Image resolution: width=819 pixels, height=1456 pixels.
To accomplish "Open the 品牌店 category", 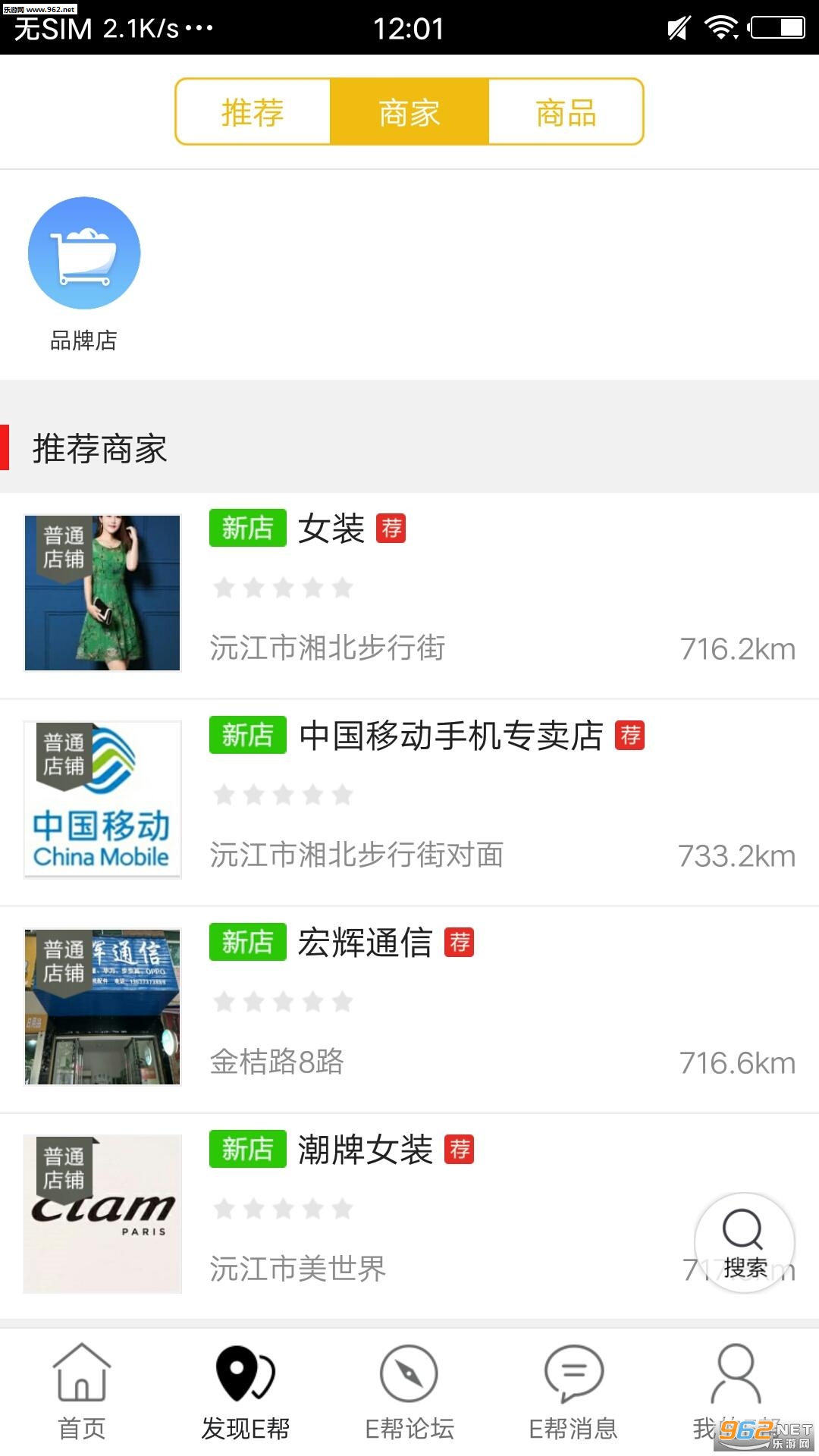I will click(84, 273).
